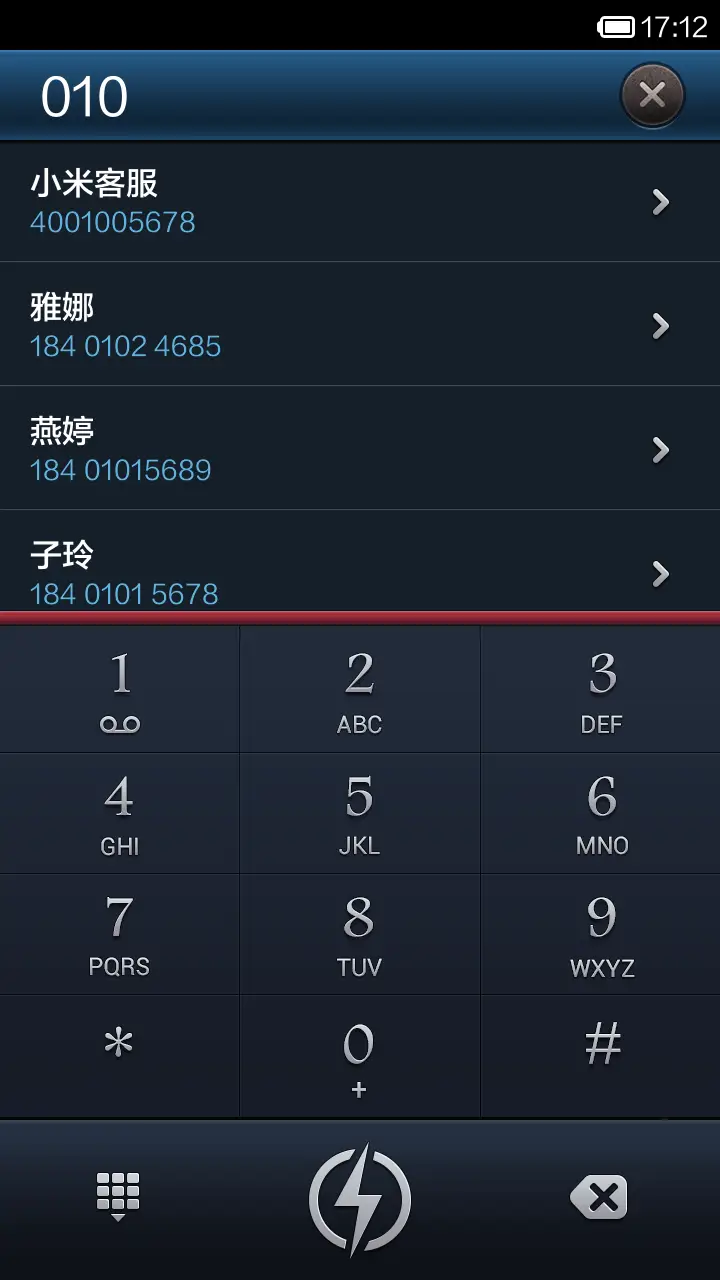Hide the dialpad using keypad icon
720x1280 pixels.
(x=118, y=1196)
